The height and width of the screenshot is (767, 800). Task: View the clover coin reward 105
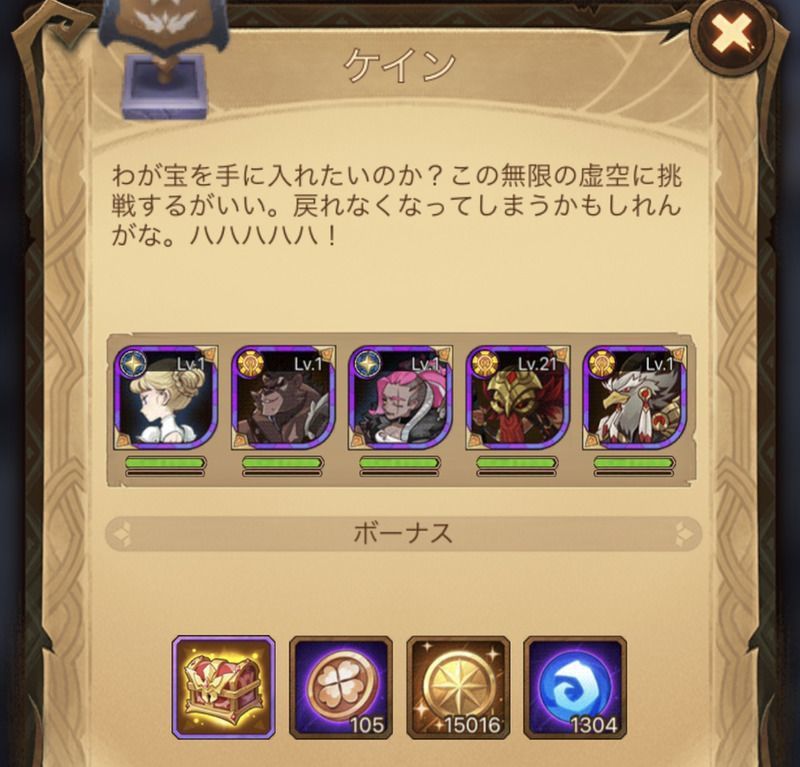tap(341, 686)
